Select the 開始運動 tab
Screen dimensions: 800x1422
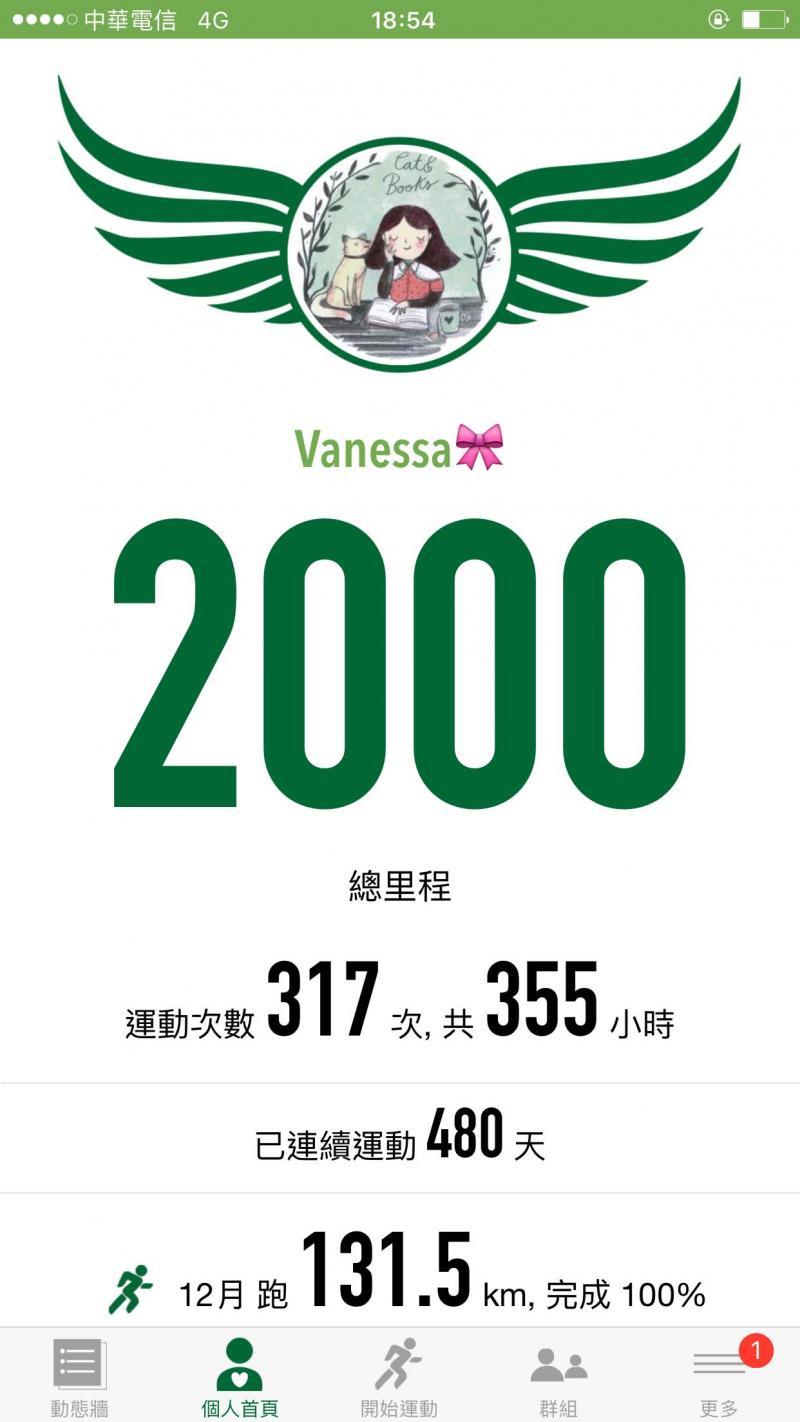[x=399, y=1376]
